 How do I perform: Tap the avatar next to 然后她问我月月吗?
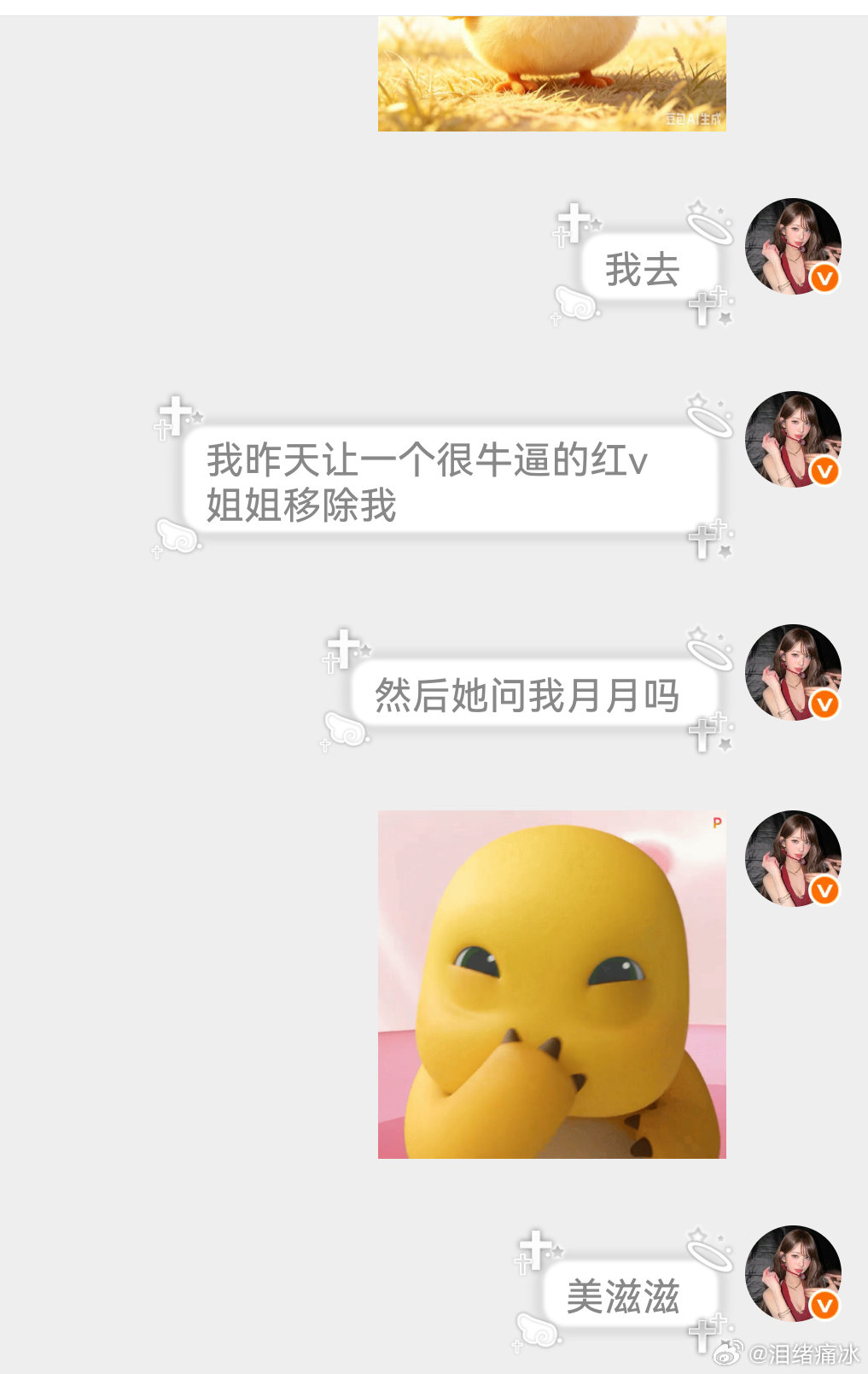[x=793, y=673]
